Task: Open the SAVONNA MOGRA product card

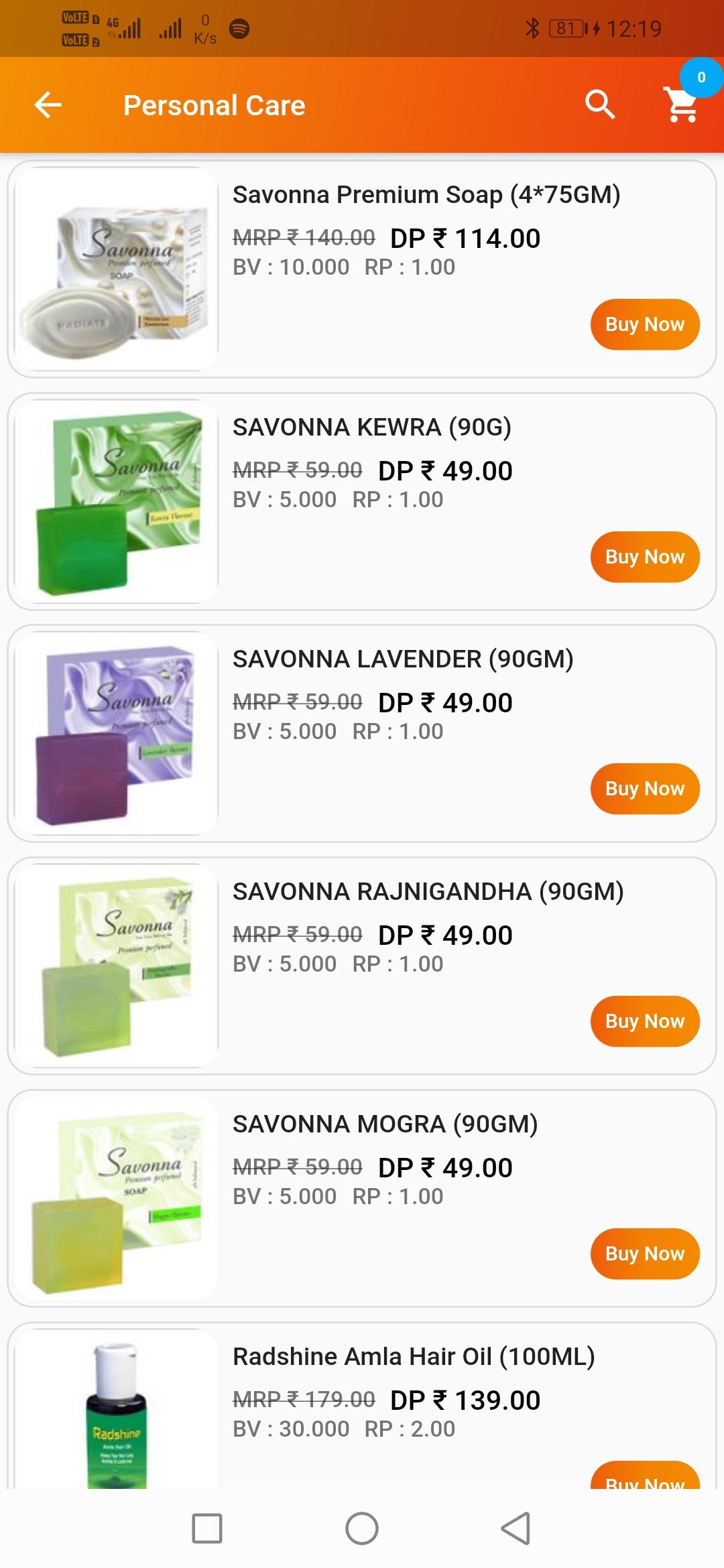Action: tap(362, 1198)
